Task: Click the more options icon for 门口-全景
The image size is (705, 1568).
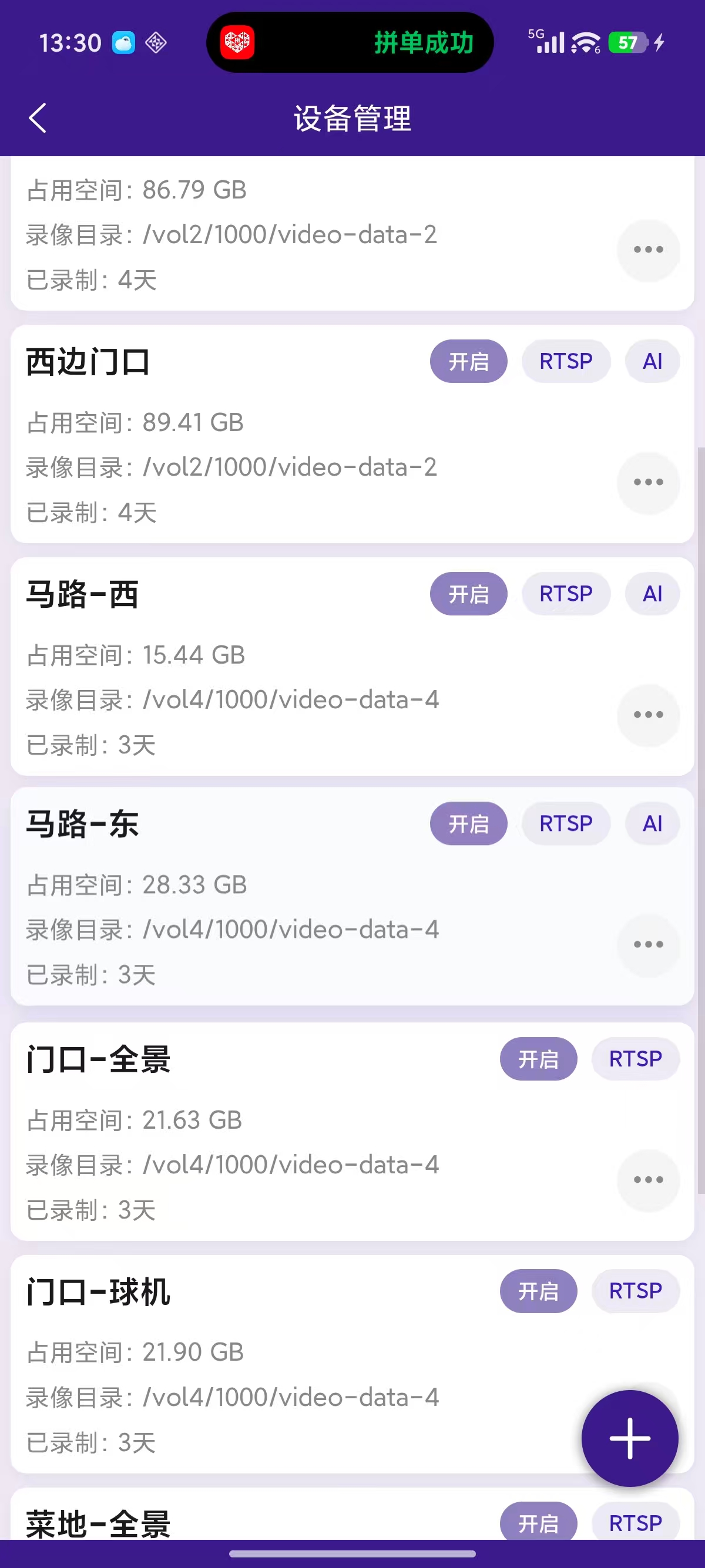Action: (648, 1180)
